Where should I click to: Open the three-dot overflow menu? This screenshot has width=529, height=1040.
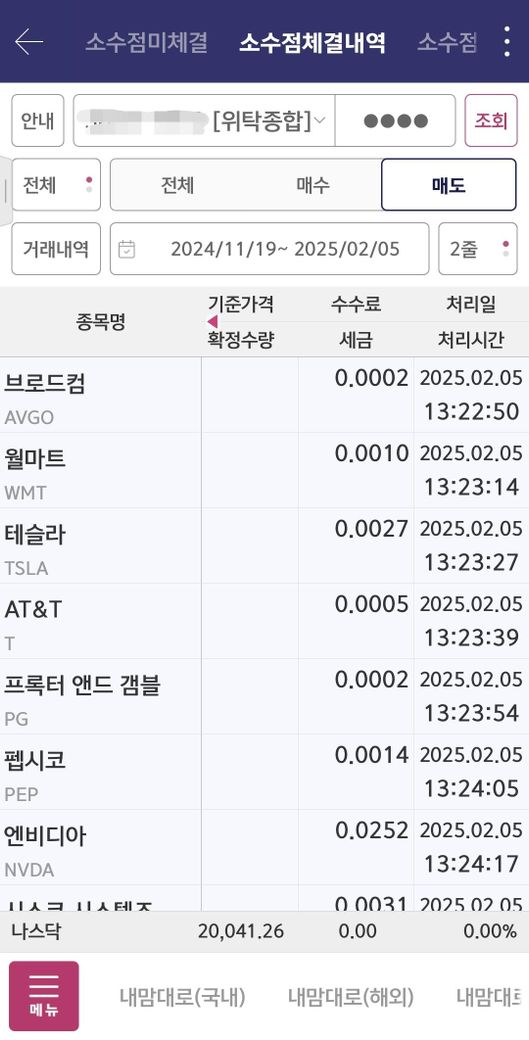point(506,42)
